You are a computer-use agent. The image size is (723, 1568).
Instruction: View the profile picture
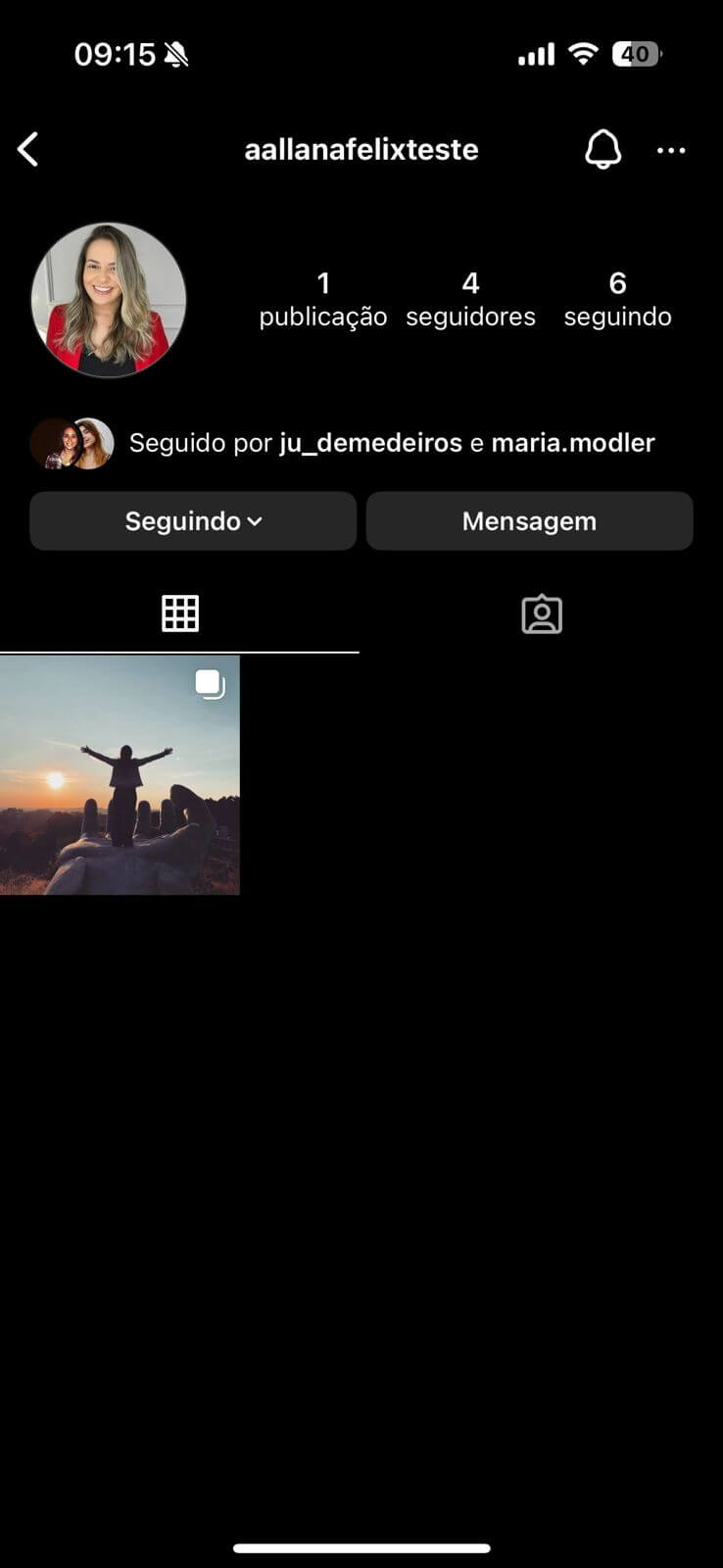coord(109,300)
